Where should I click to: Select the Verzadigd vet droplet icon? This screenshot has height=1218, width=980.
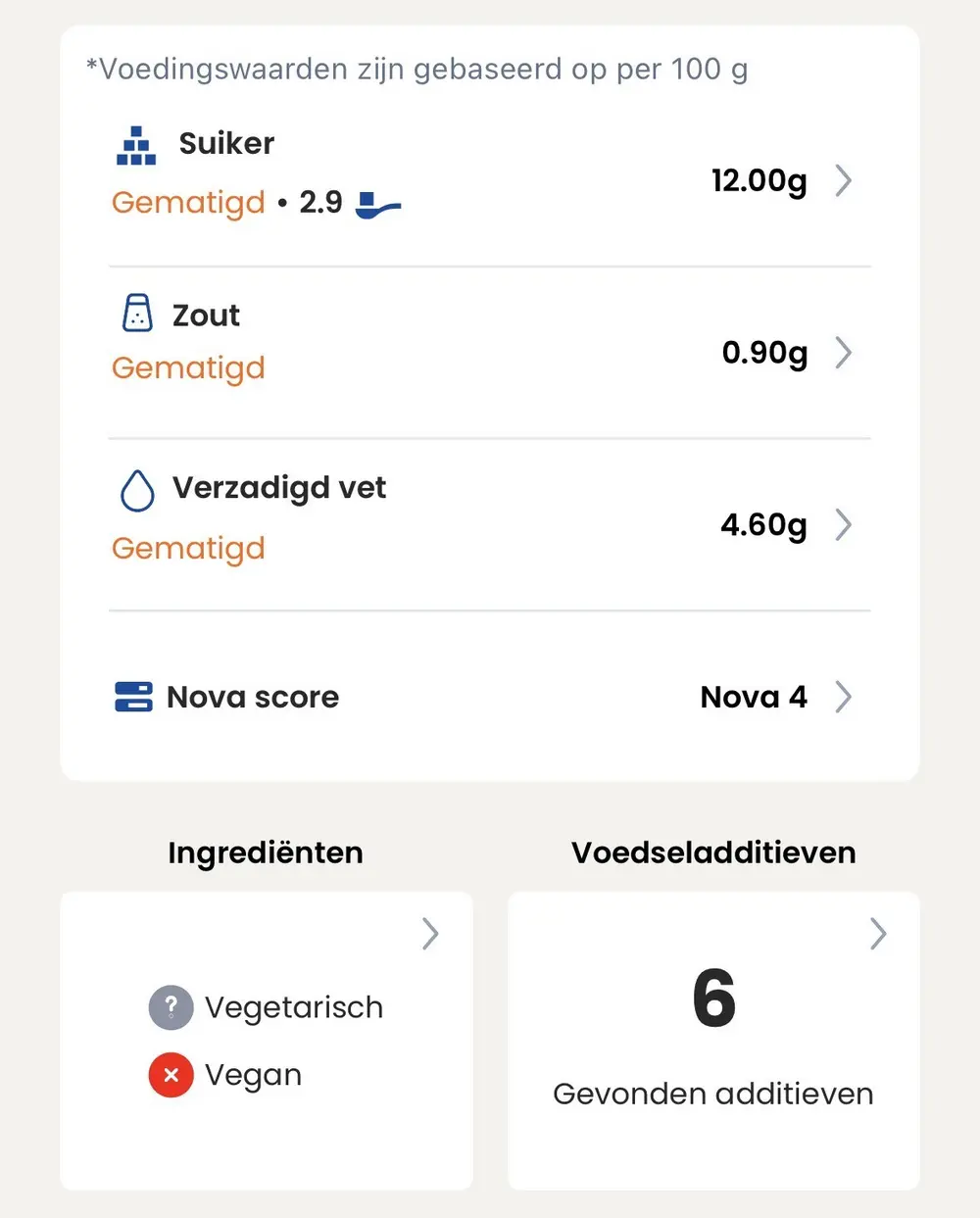[137, 490]
